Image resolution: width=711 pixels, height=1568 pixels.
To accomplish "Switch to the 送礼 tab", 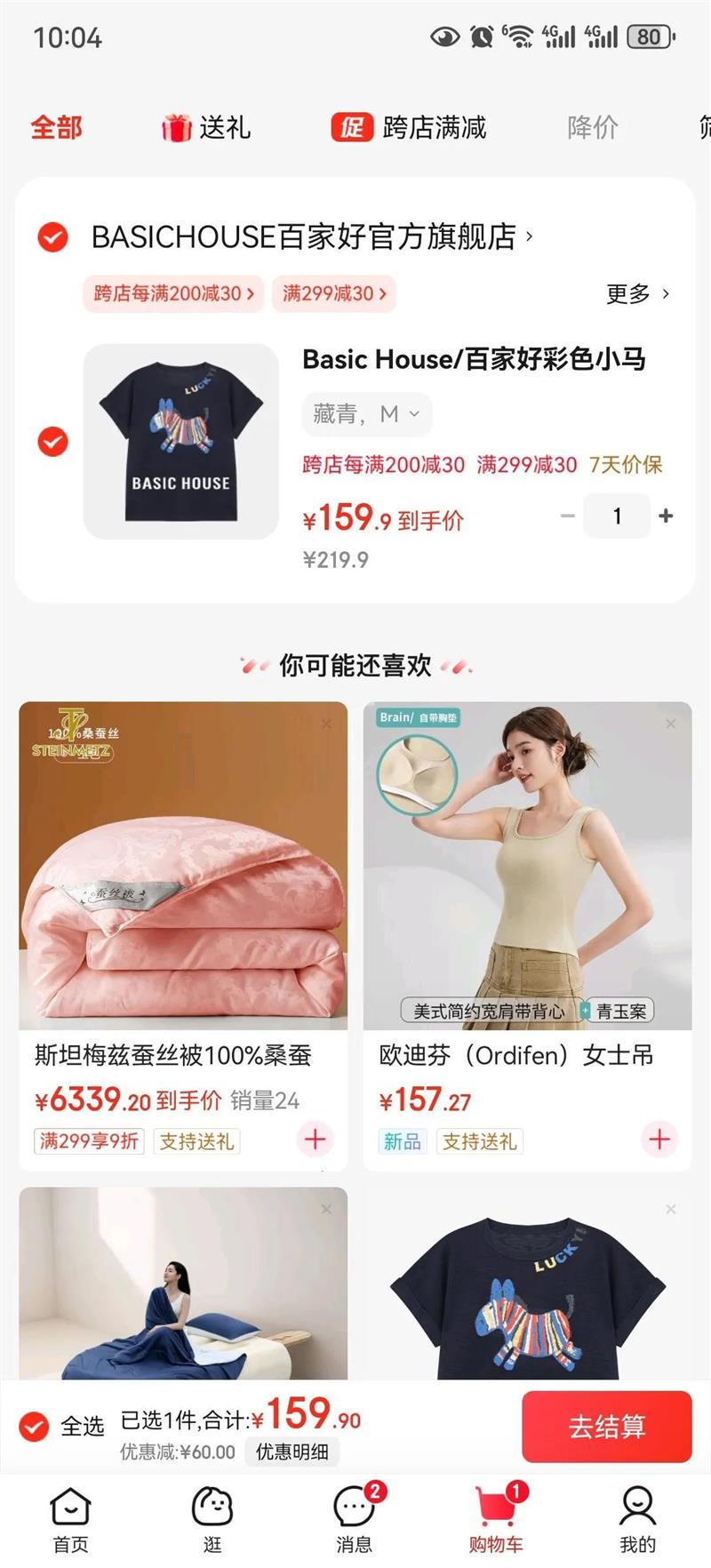I will pyautogui.click(x=206, y=128).
